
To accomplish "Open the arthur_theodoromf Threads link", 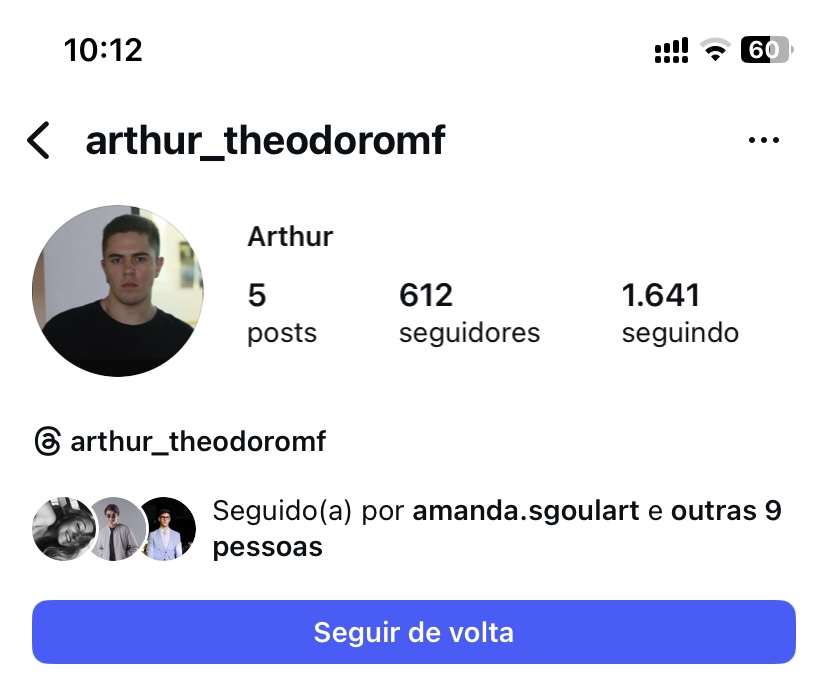I will 181,441.
